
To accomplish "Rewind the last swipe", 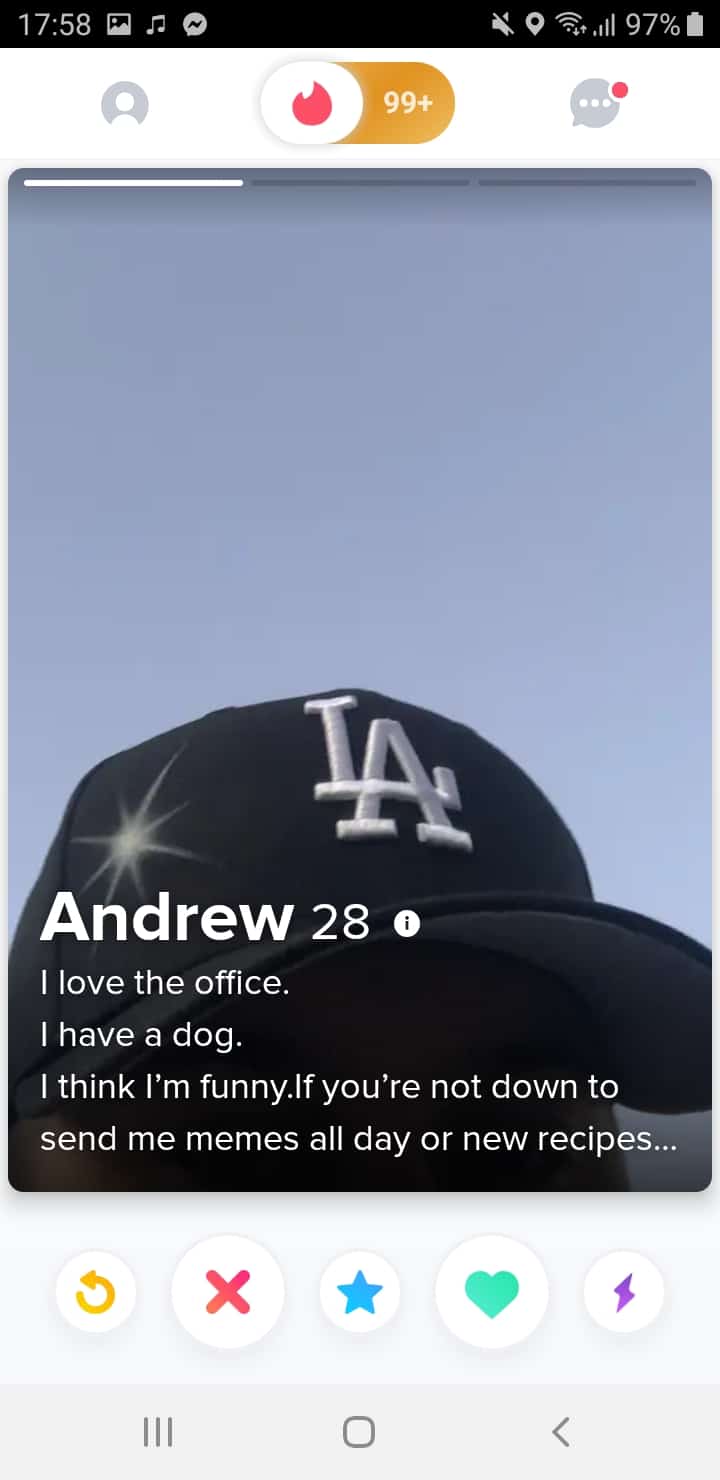I will [96, 1292].
